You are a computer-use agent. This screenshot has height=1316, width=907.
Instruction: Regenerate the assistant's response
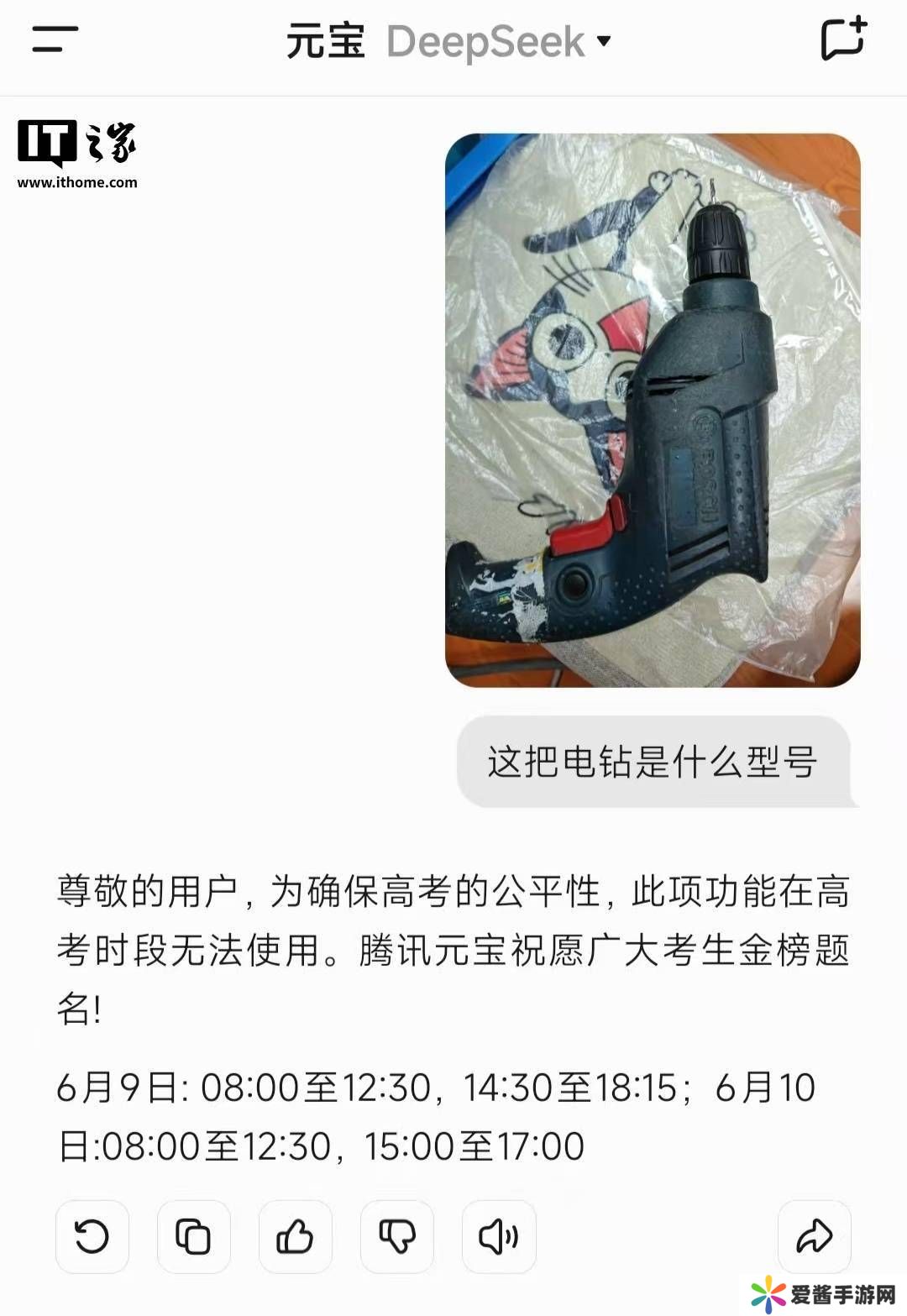(x=92, y=1236)
